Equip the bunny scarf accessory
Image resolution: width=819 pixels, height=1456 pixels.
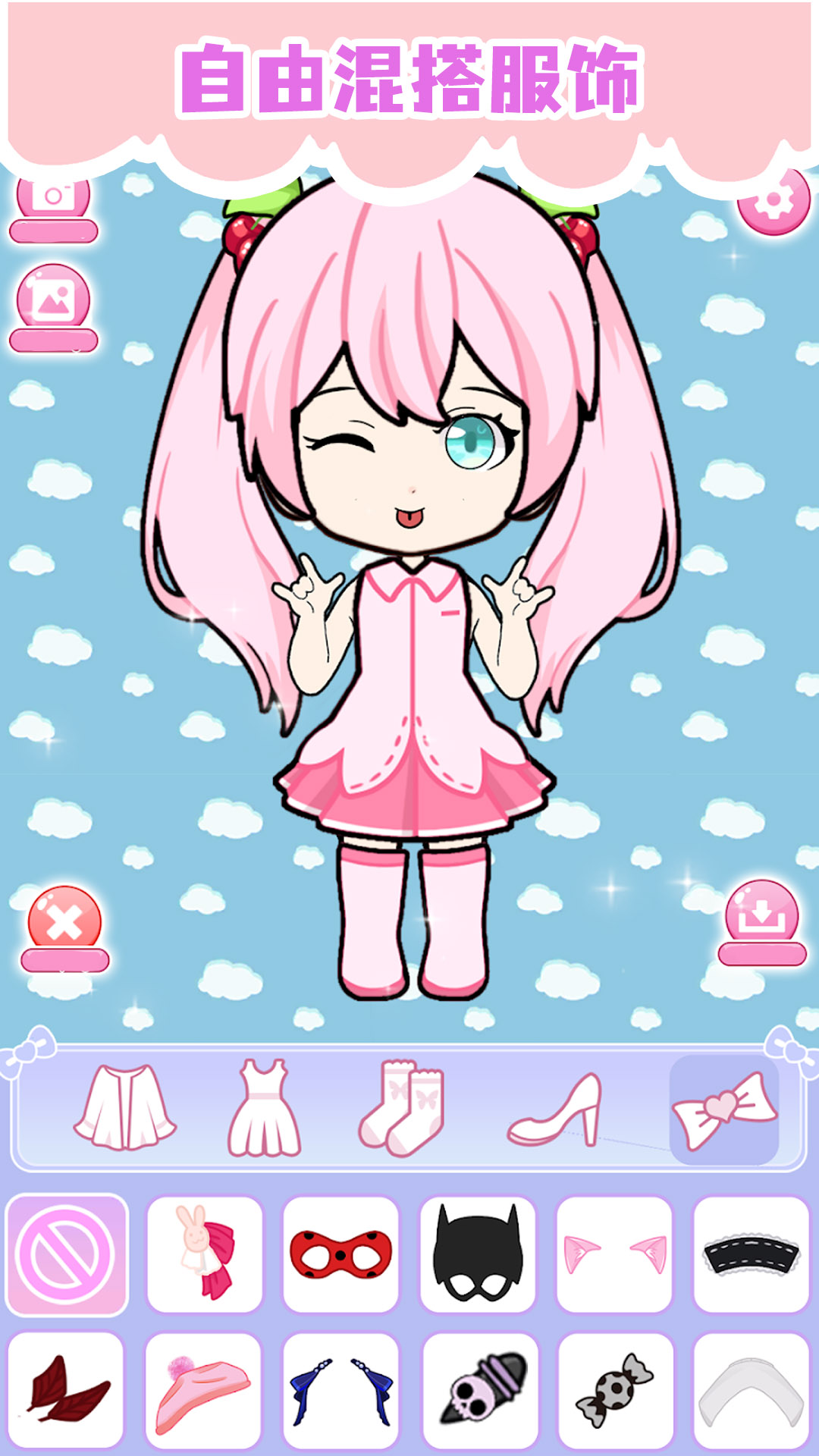[x=205, y=1254]
